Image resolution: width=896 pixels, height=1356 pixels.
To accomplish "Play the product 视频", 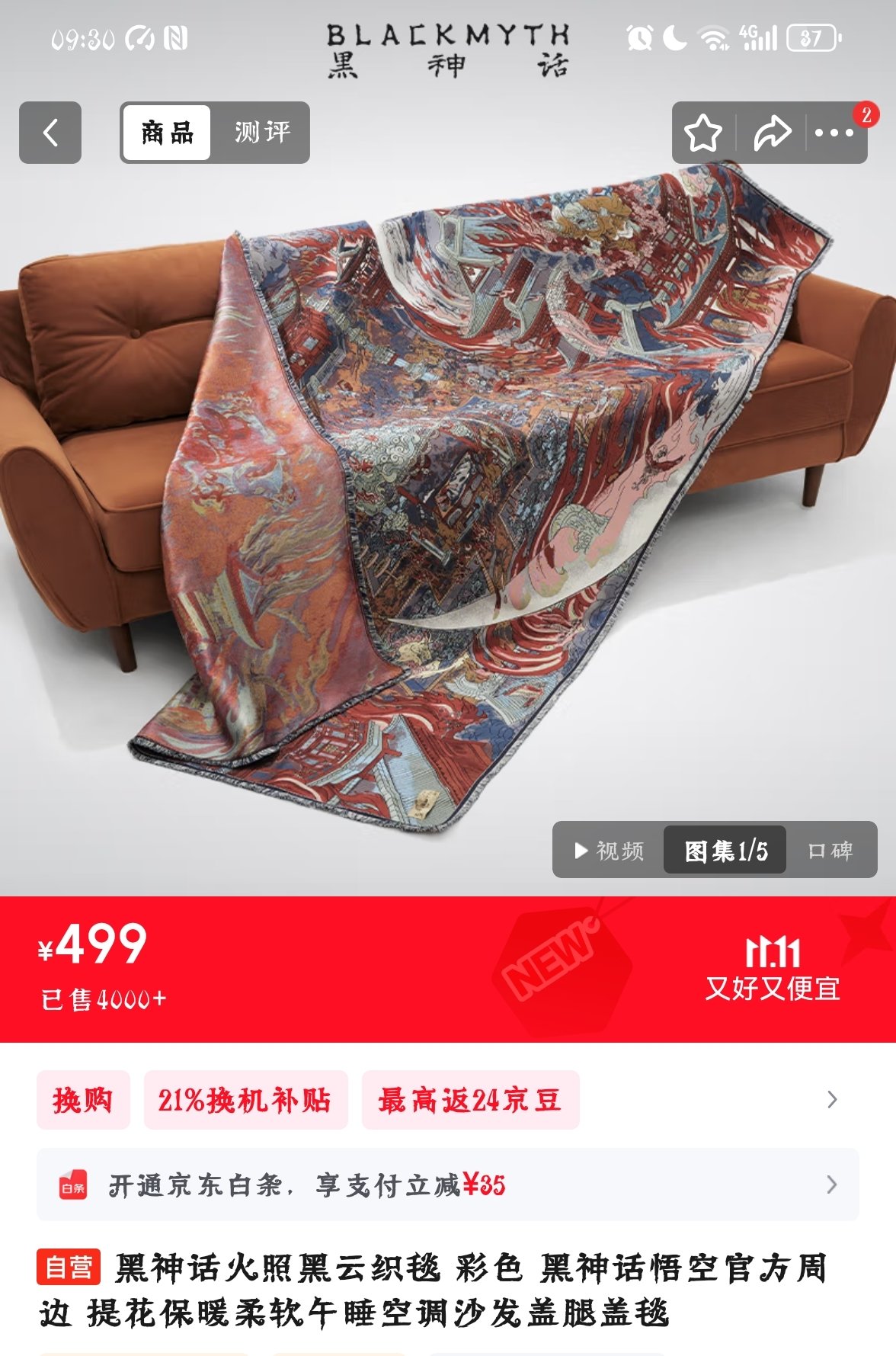I will tap(610, 850).
